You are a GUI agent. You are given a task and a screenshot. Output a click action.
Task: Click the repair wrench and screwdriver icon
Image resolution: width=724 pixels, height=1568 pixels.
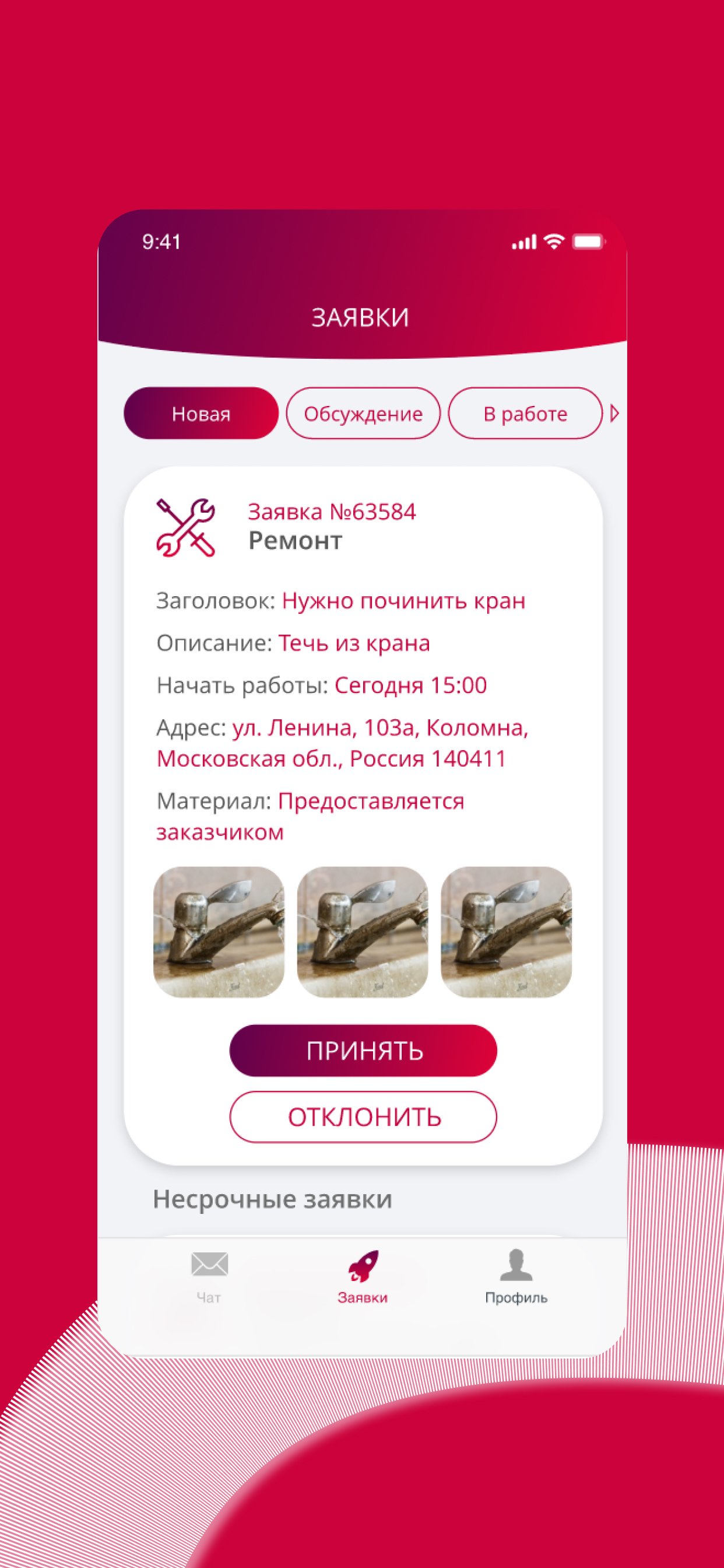tap(184, 528)
